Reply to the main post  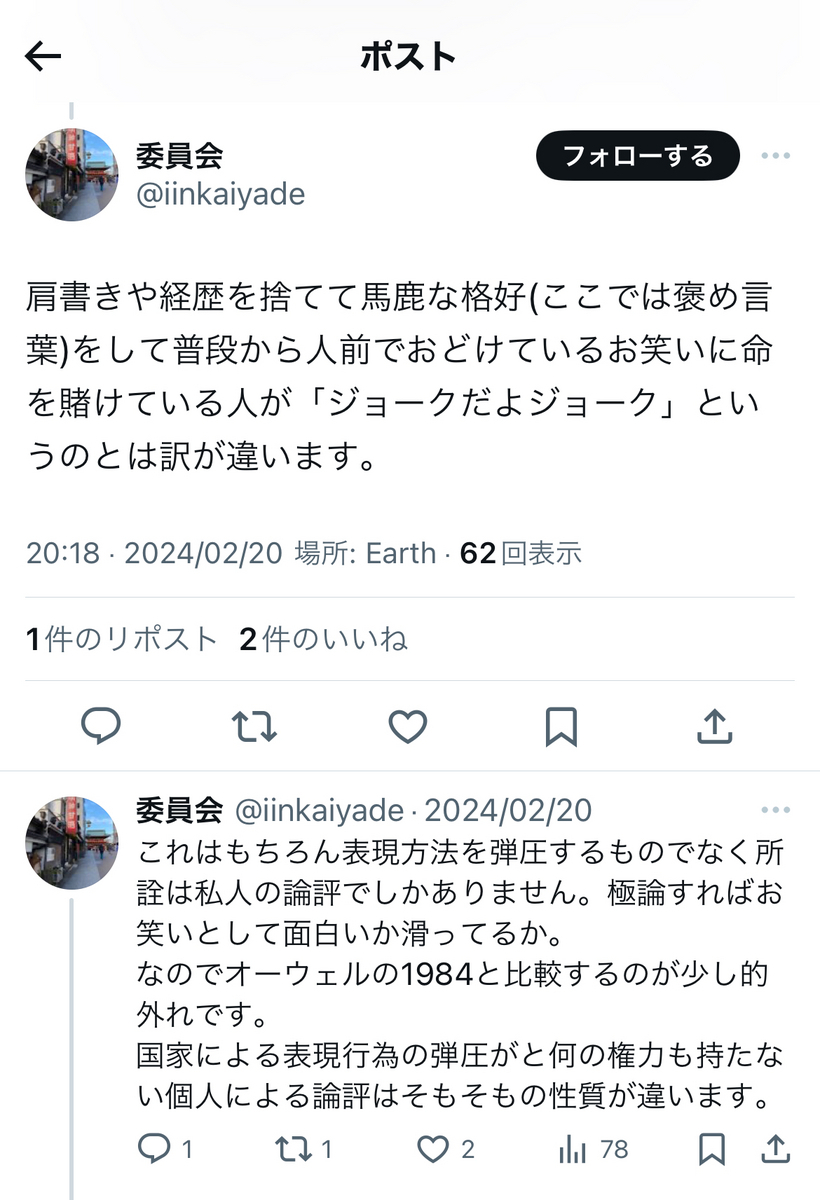(101, 726)
